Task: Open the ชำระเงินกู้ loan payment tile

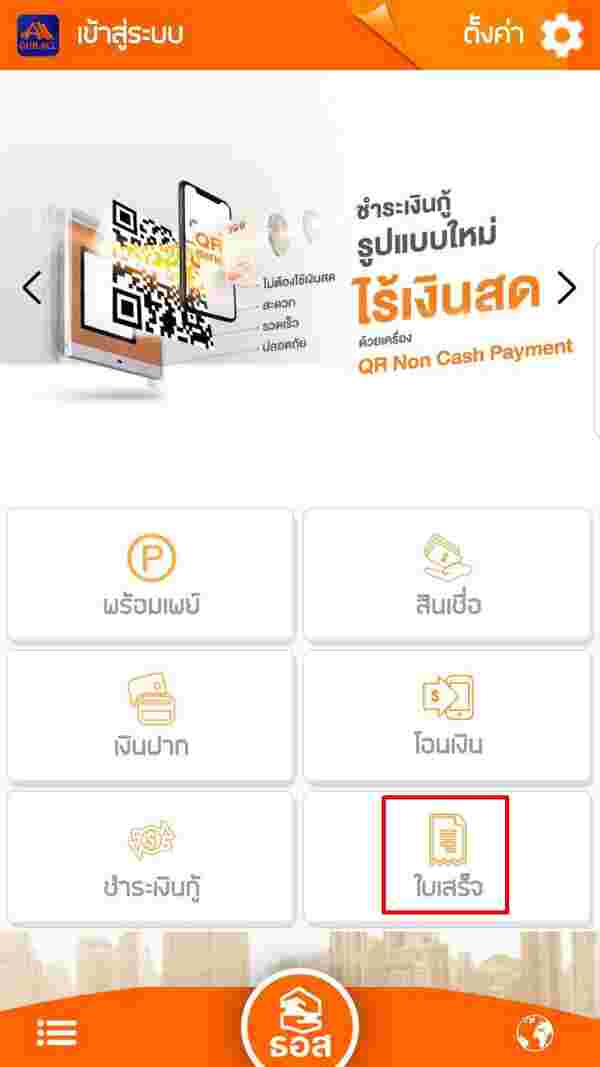Action: coord(151,857)
